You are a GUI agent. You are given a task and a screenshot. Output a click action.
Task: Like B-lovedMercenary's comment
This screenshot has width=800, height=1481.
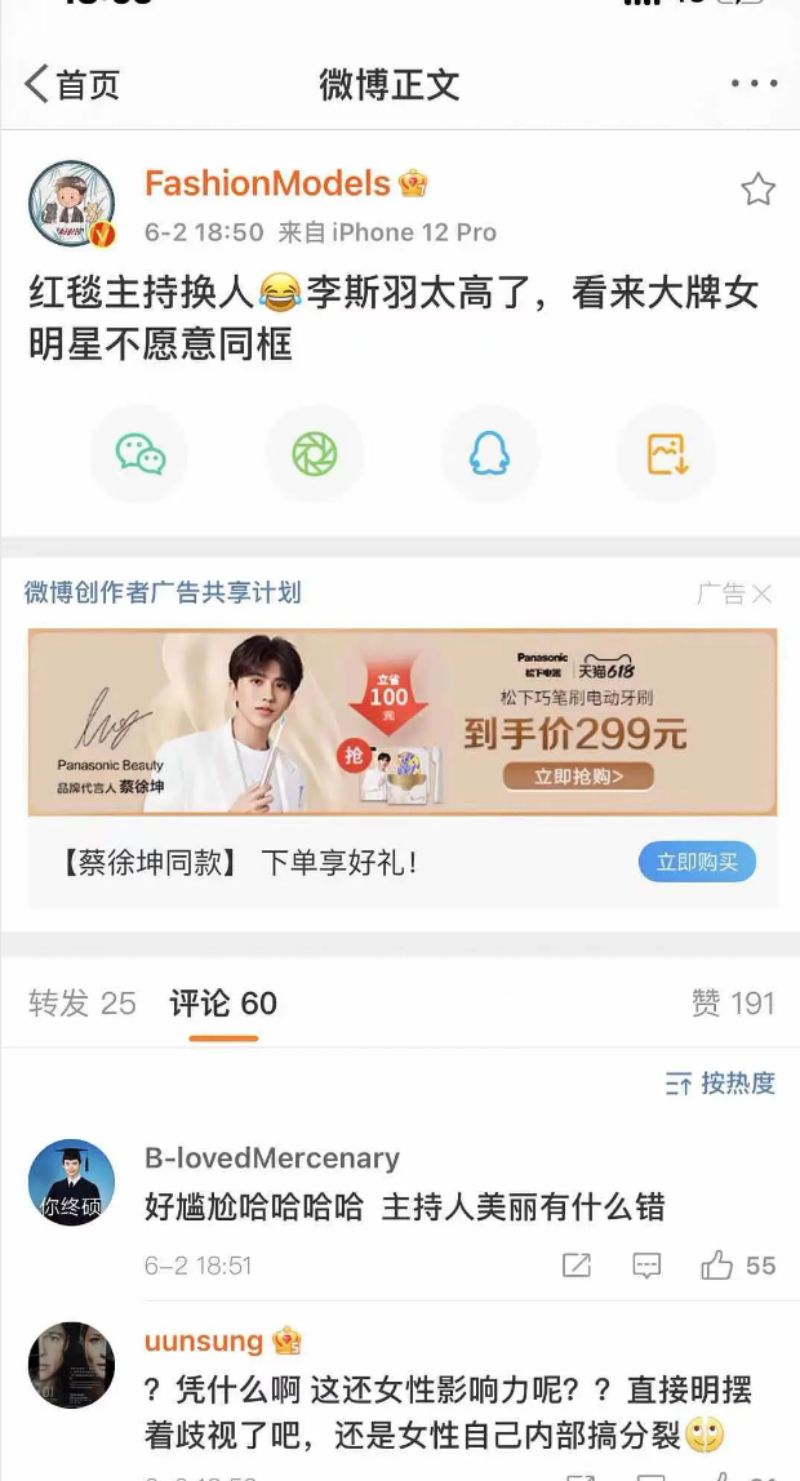pos(718,1266)
